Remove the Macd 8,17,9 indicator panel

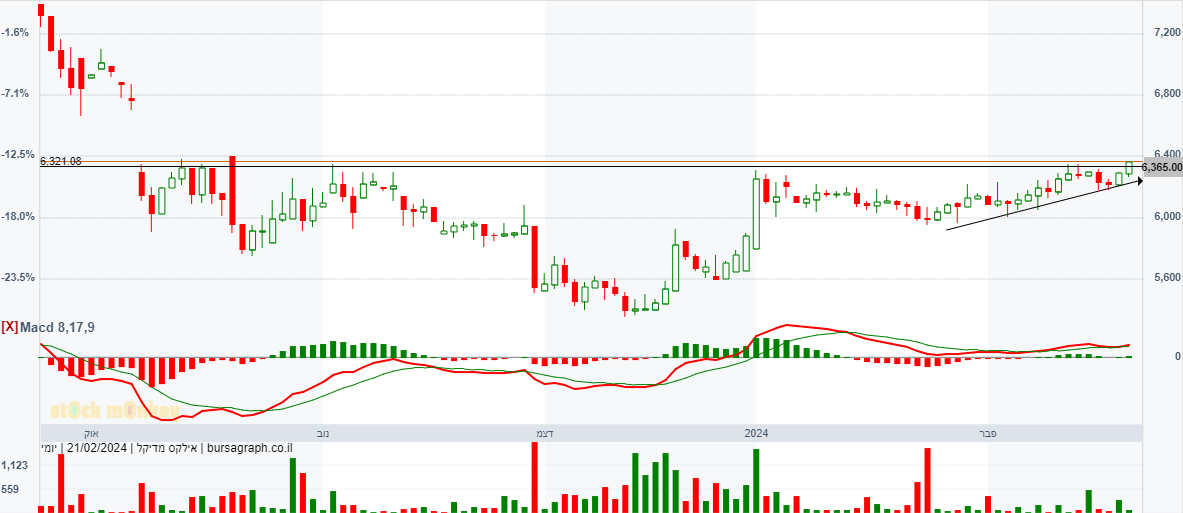click(x=9, y=327)
